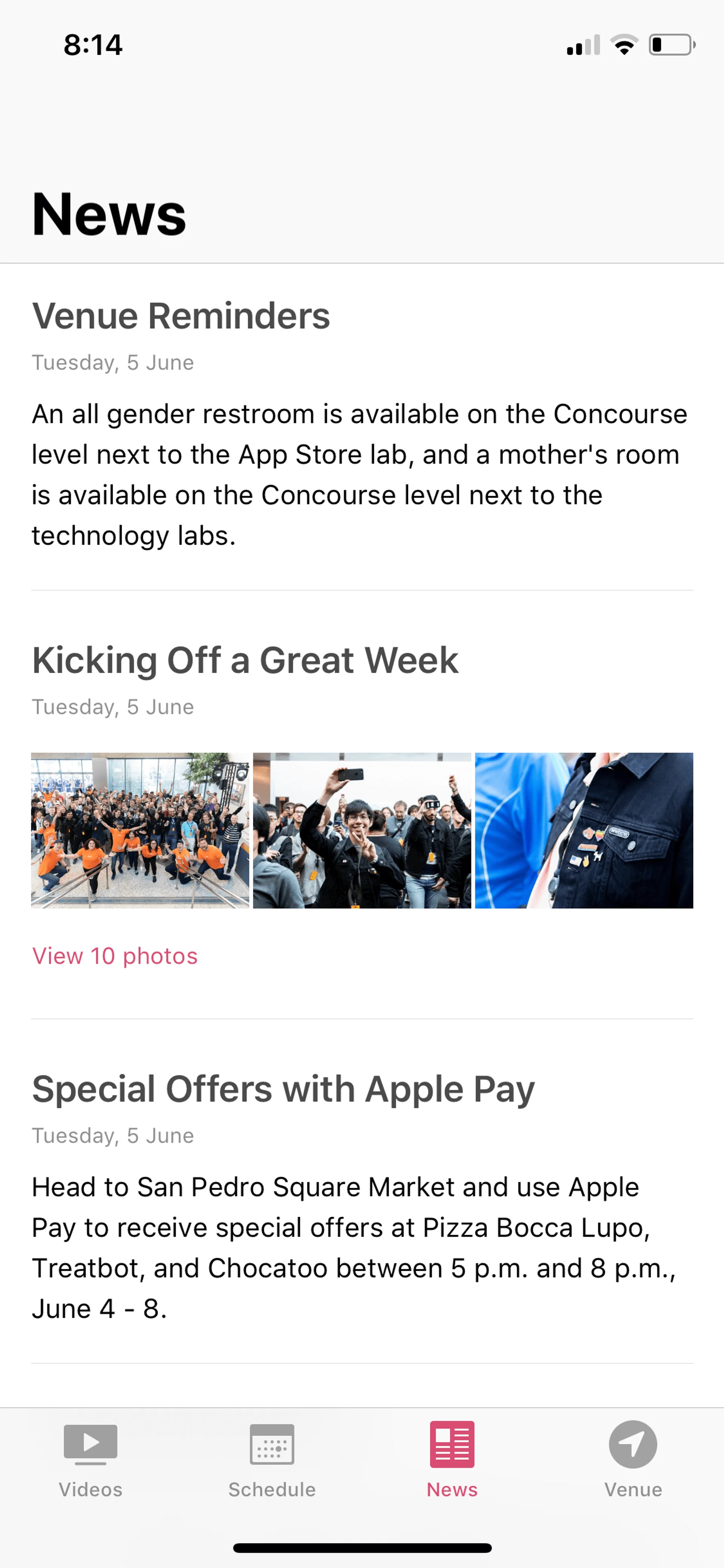Viewport: 724px width, 1568px height.
Task: Open the photo of man making peace sign
Action: click(x=362, y=830)
